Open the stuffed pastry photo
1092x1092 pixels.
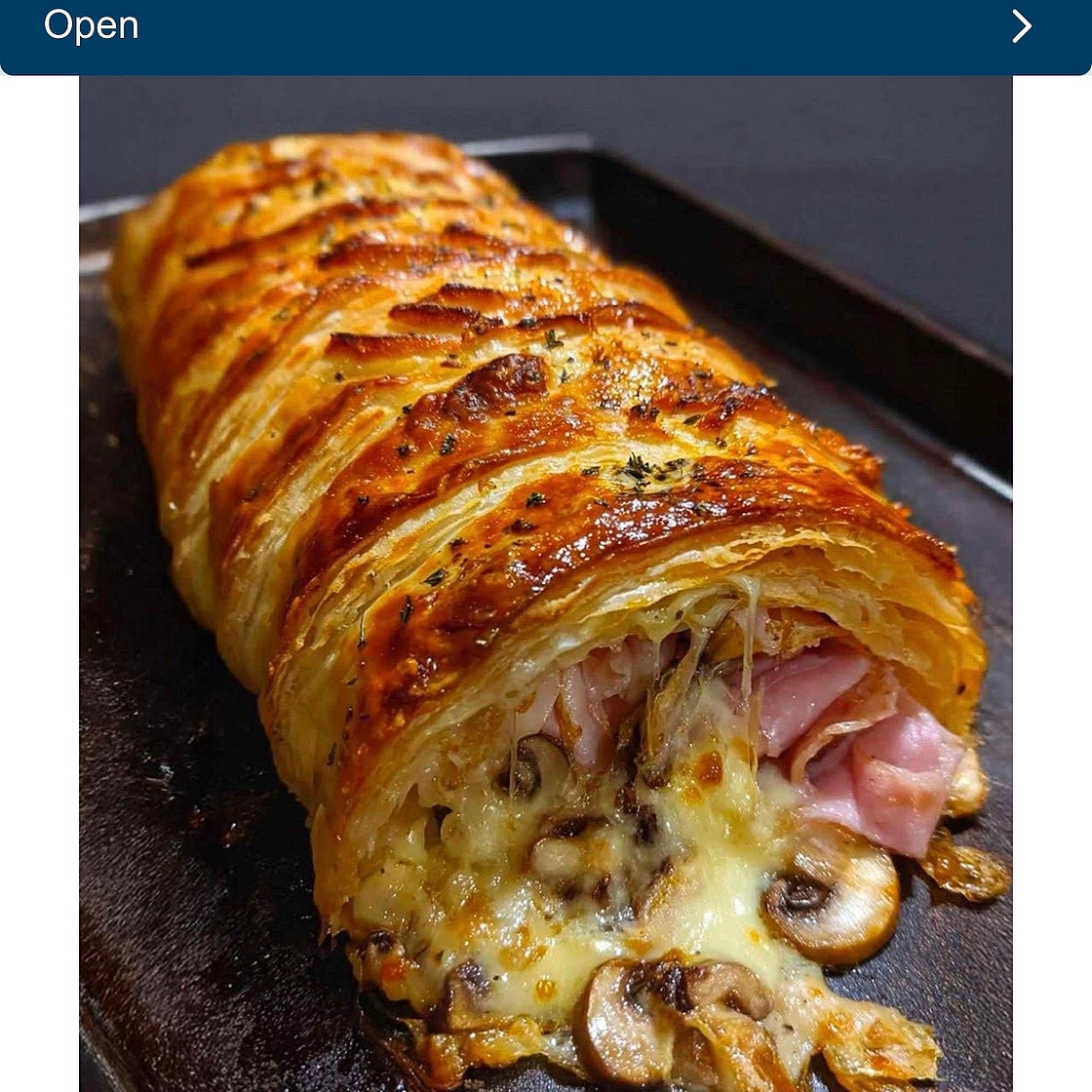(x=546, y=585)
